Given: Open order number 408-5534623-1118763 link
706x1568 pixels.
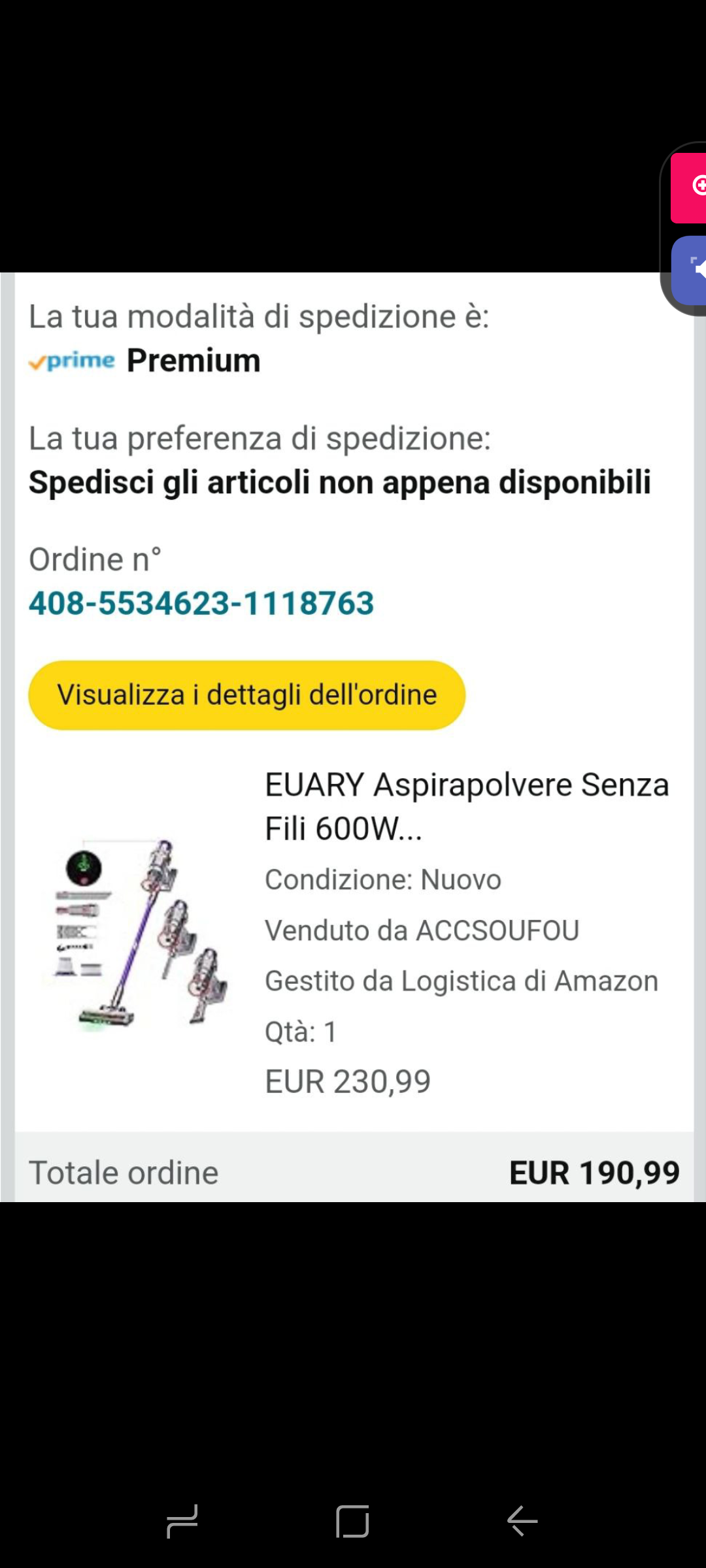Looking at the screenshot, I should pyautogui.click(x=201, y=602).
